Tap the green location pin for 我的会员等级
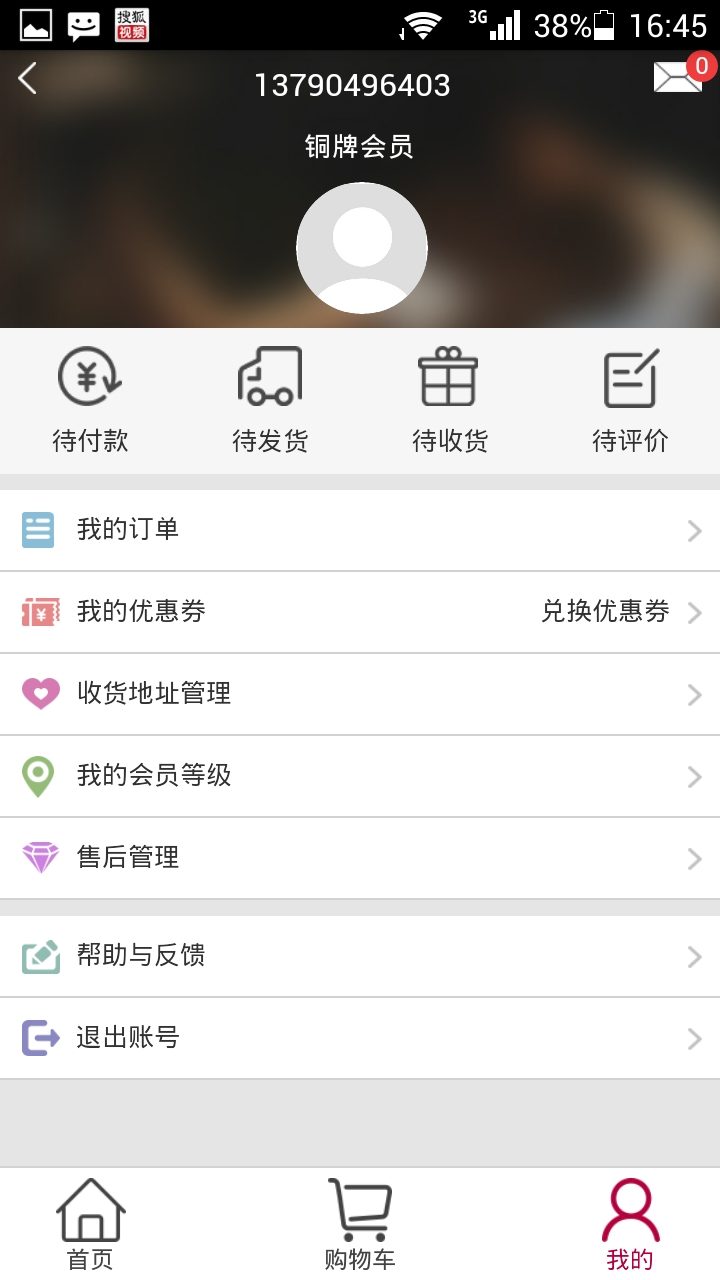This screenshot has height=1280, width=720. [x=39, y=776]
